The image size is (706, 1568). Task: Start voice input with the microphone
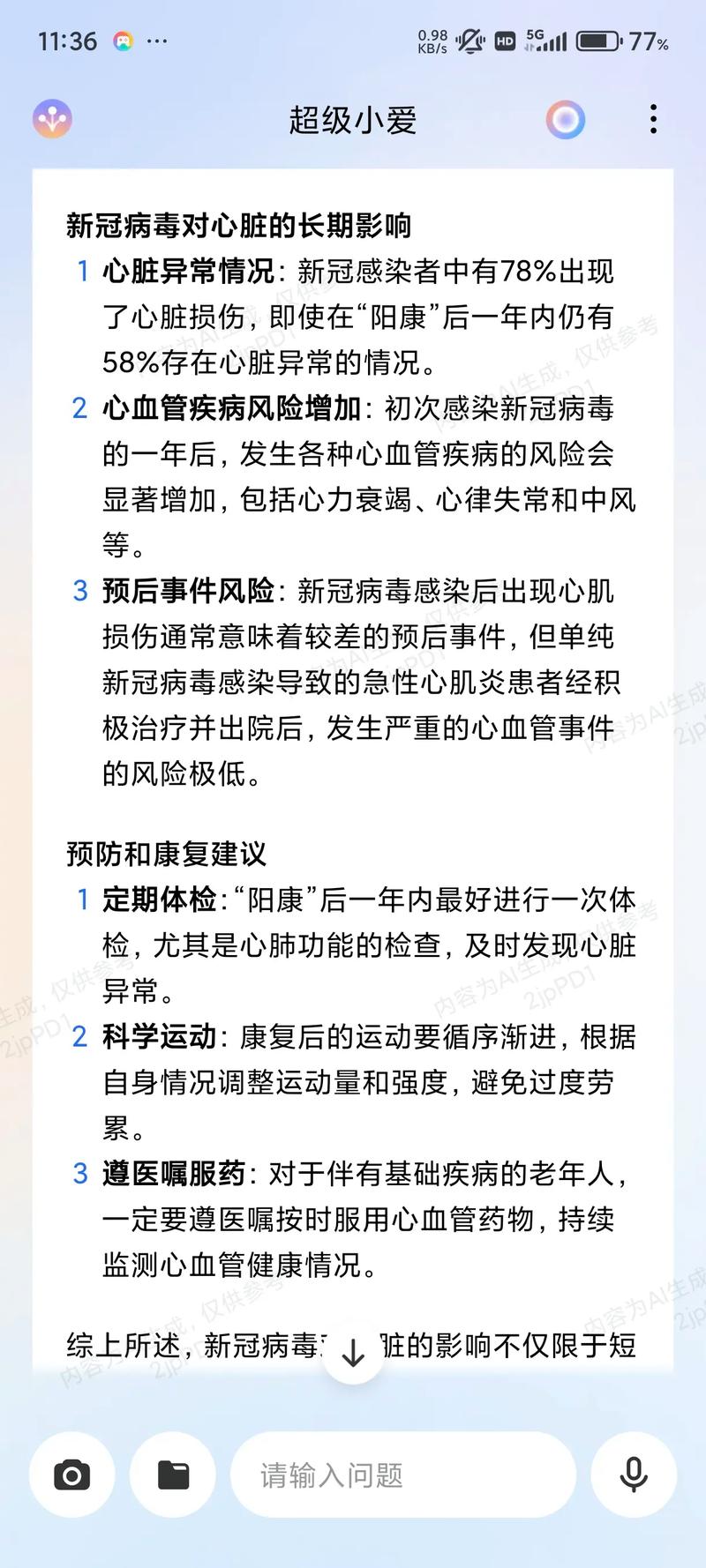(x=633, y=1475)
